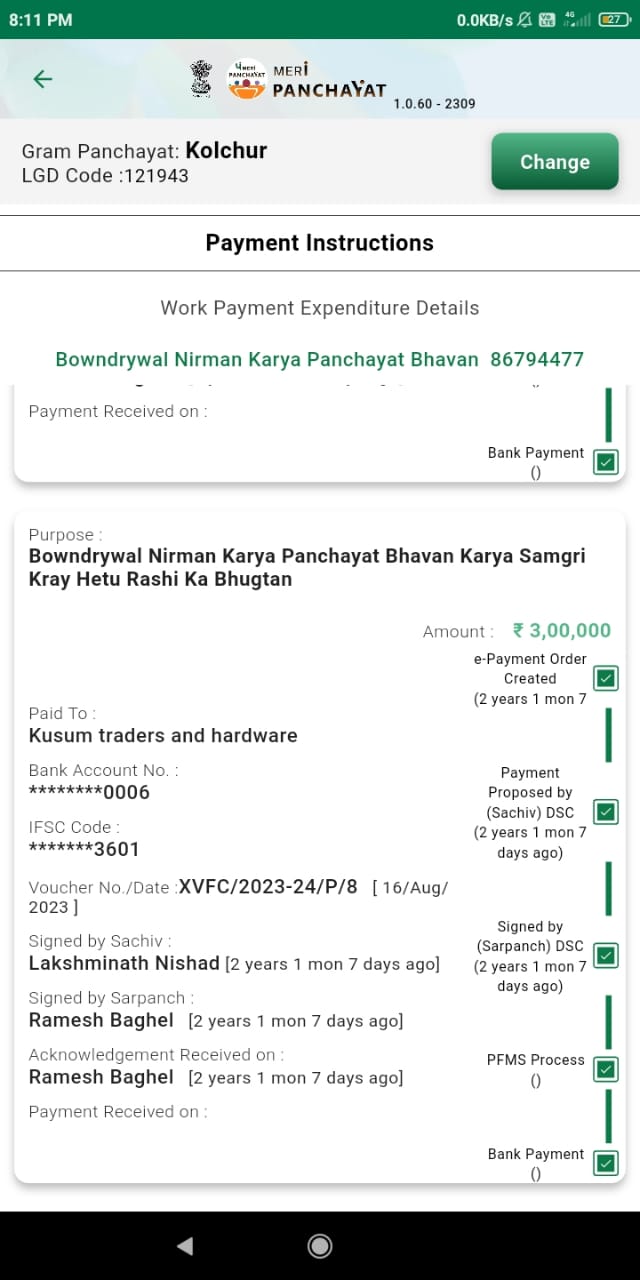Tap the system back triangle
The height and width of the screenshot is (1280, 640).
click(x=184, y=1245)
